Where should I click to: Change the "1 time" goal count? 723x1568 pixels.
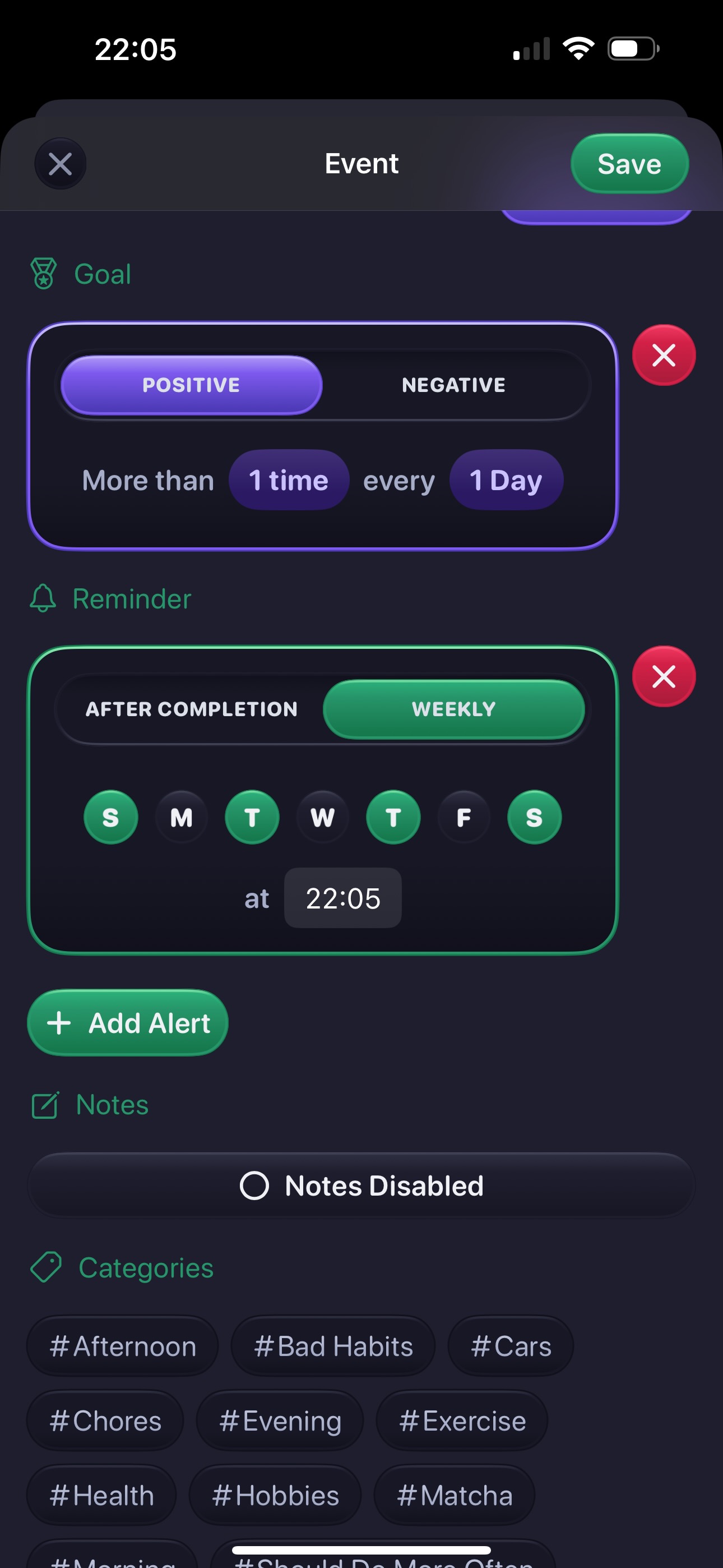coord(289,480)
